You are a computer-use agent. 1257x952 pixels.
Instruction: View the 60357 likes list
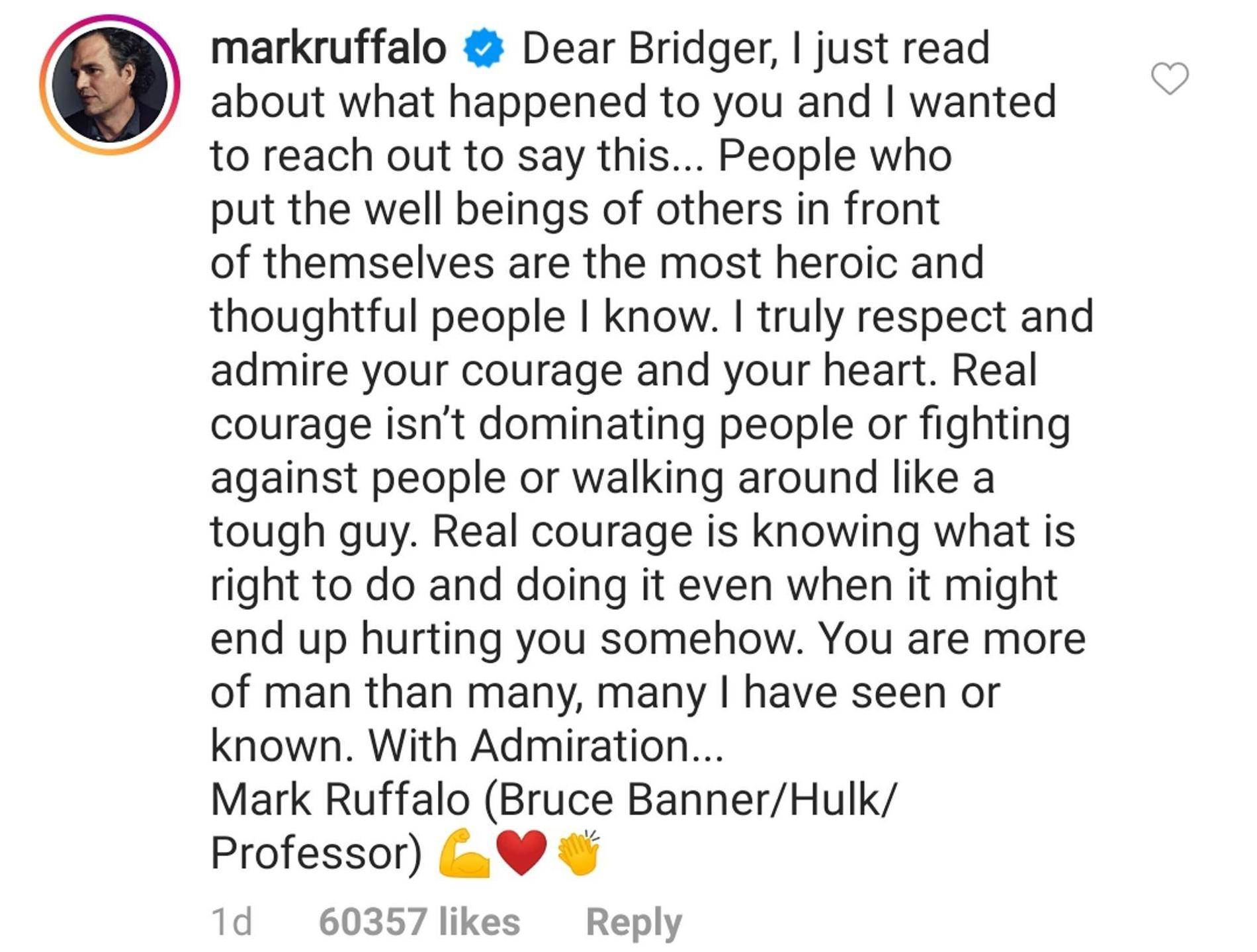tap(419, 922)
